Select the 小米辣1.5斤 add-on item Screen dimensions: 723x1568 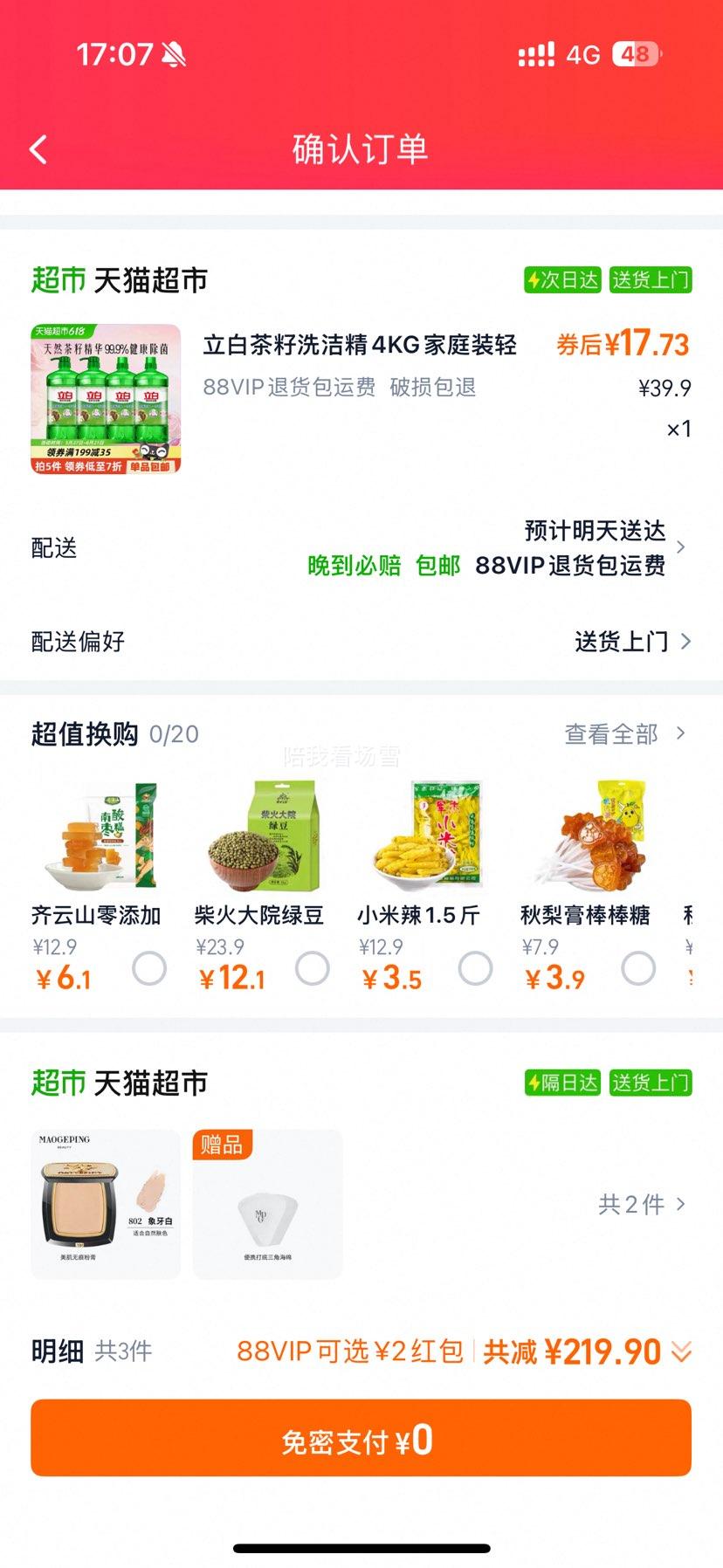476,968
